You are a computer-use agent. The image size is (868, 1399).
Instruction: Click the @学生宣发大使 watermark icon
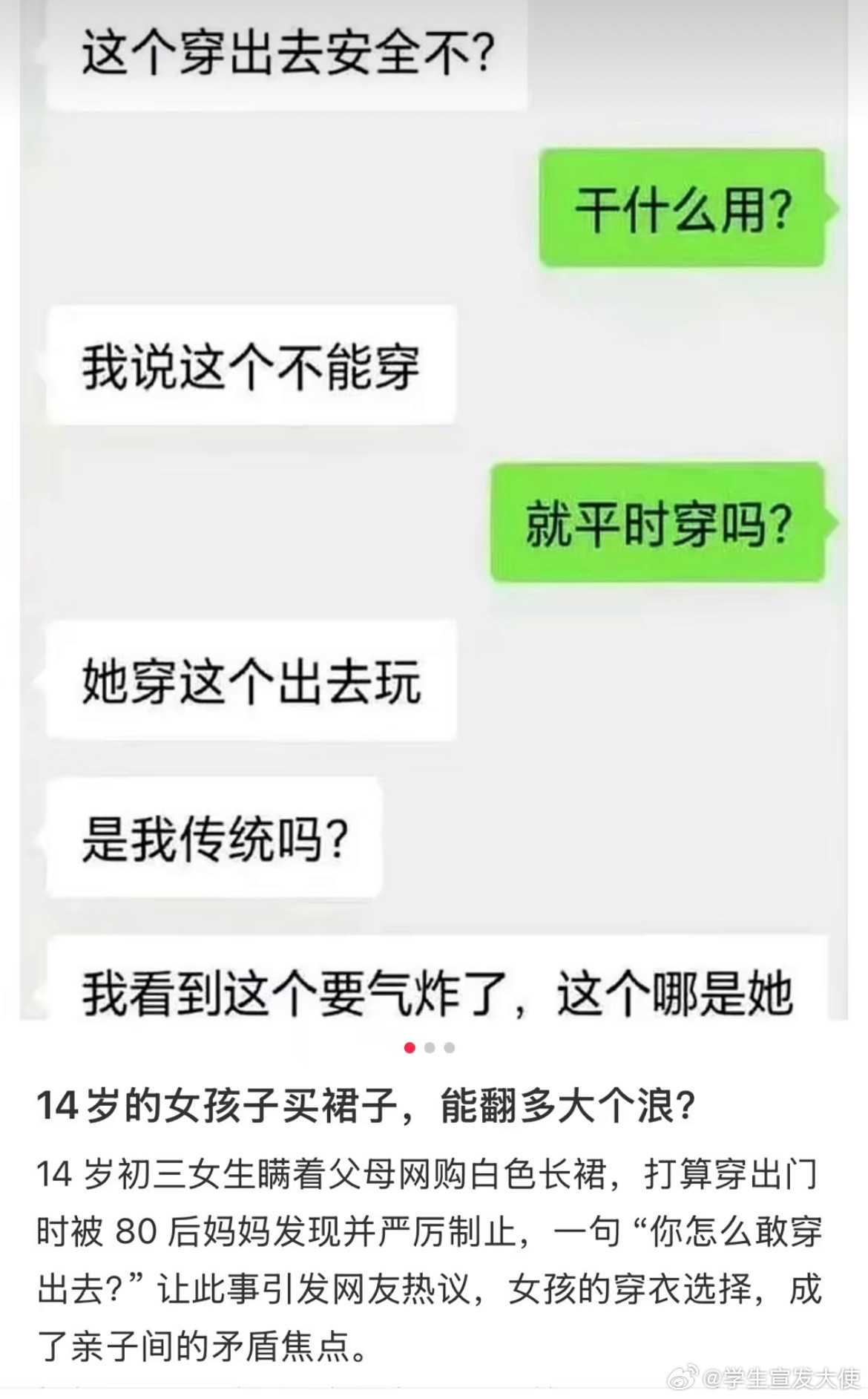click(683, 1376)
